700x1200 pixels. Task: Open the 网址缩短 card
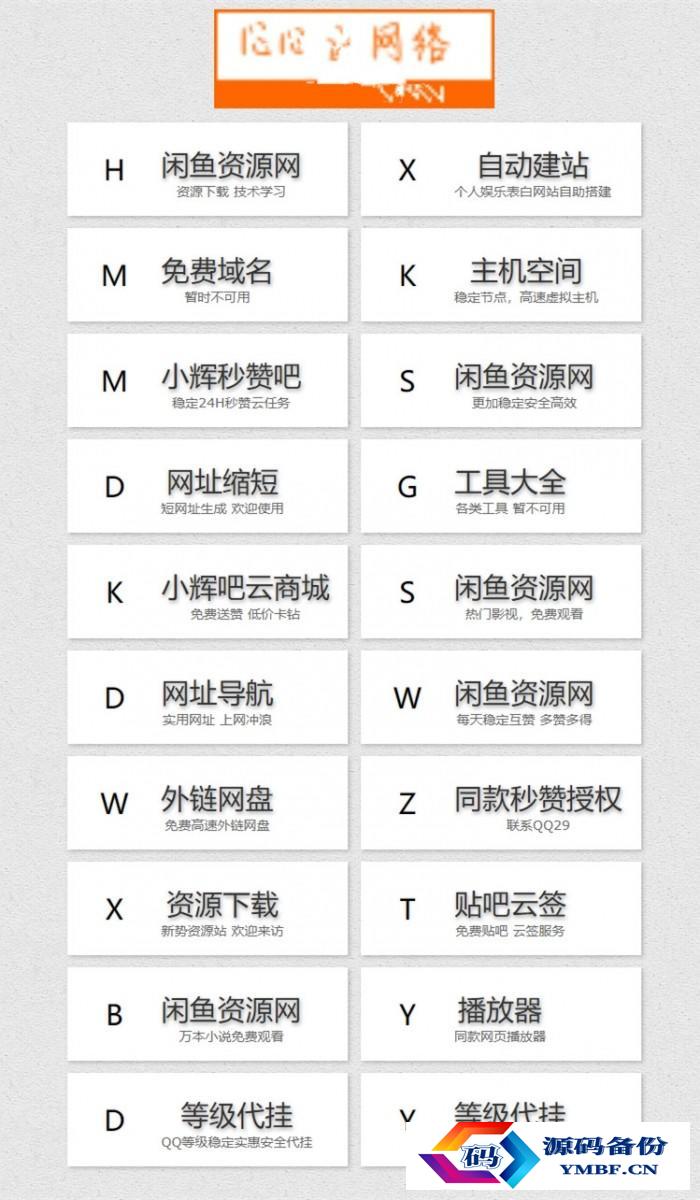point(208,486)
